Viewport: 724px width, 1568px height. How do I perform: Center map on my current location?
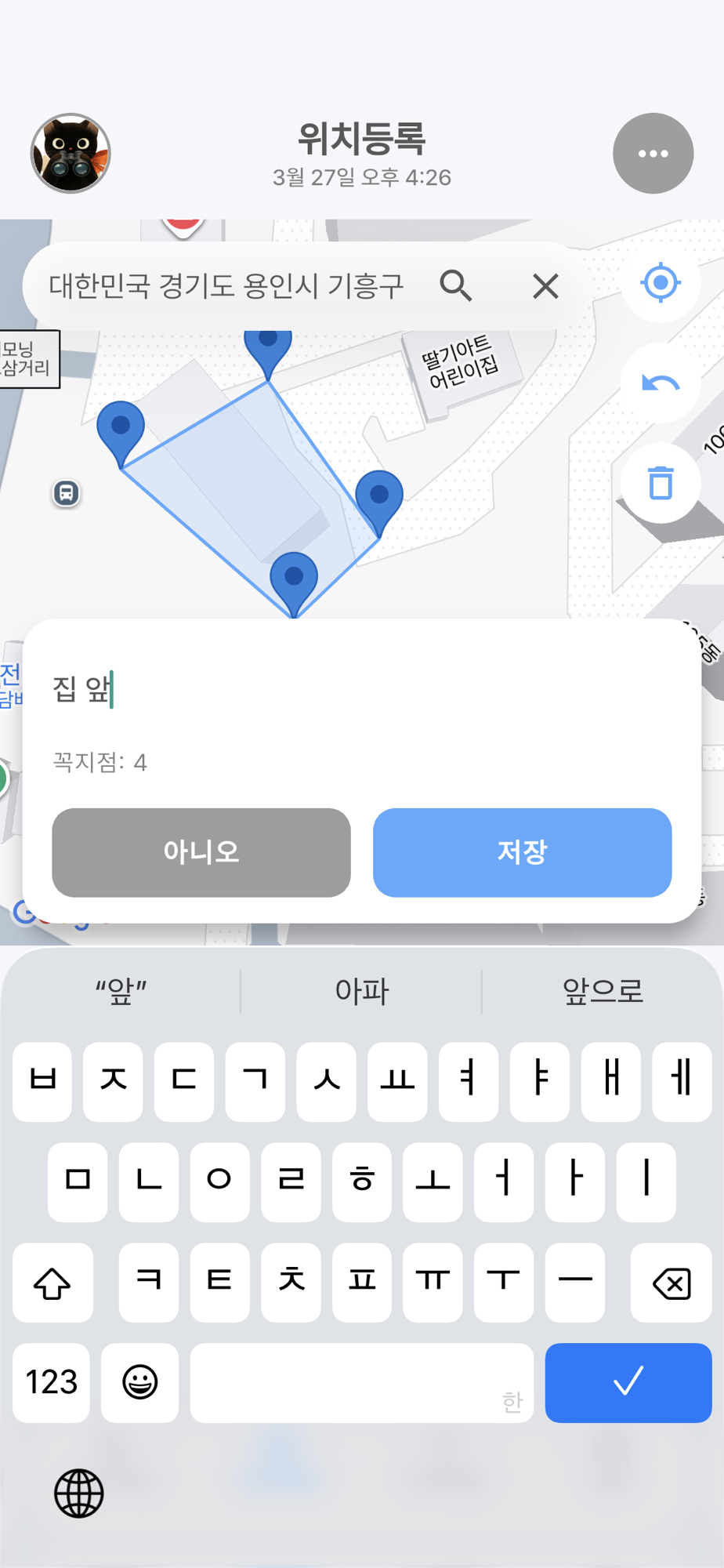(x=660, y=282)
